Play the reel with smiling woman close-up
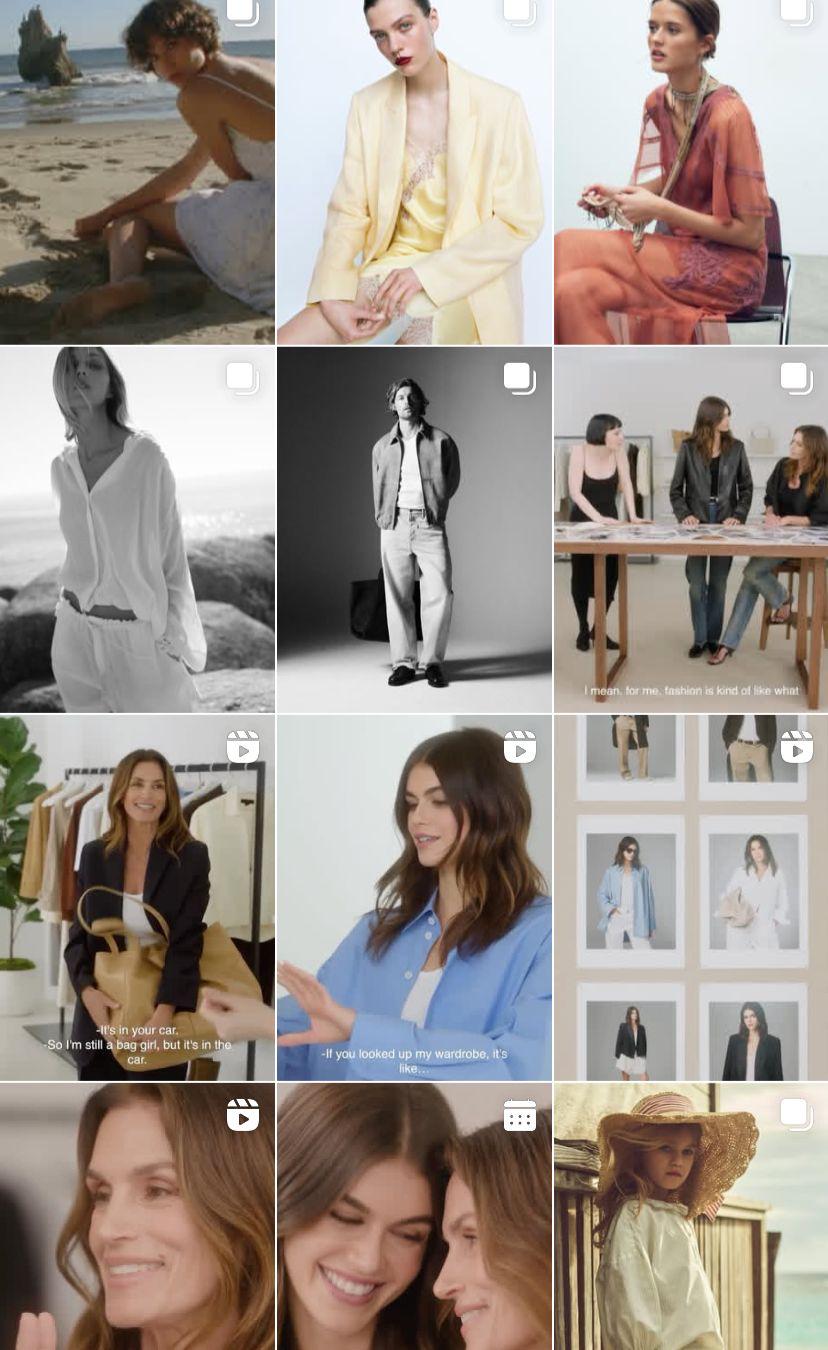Image resolution: width=828 pixels, height=1350 pixels. point(137,1216)
